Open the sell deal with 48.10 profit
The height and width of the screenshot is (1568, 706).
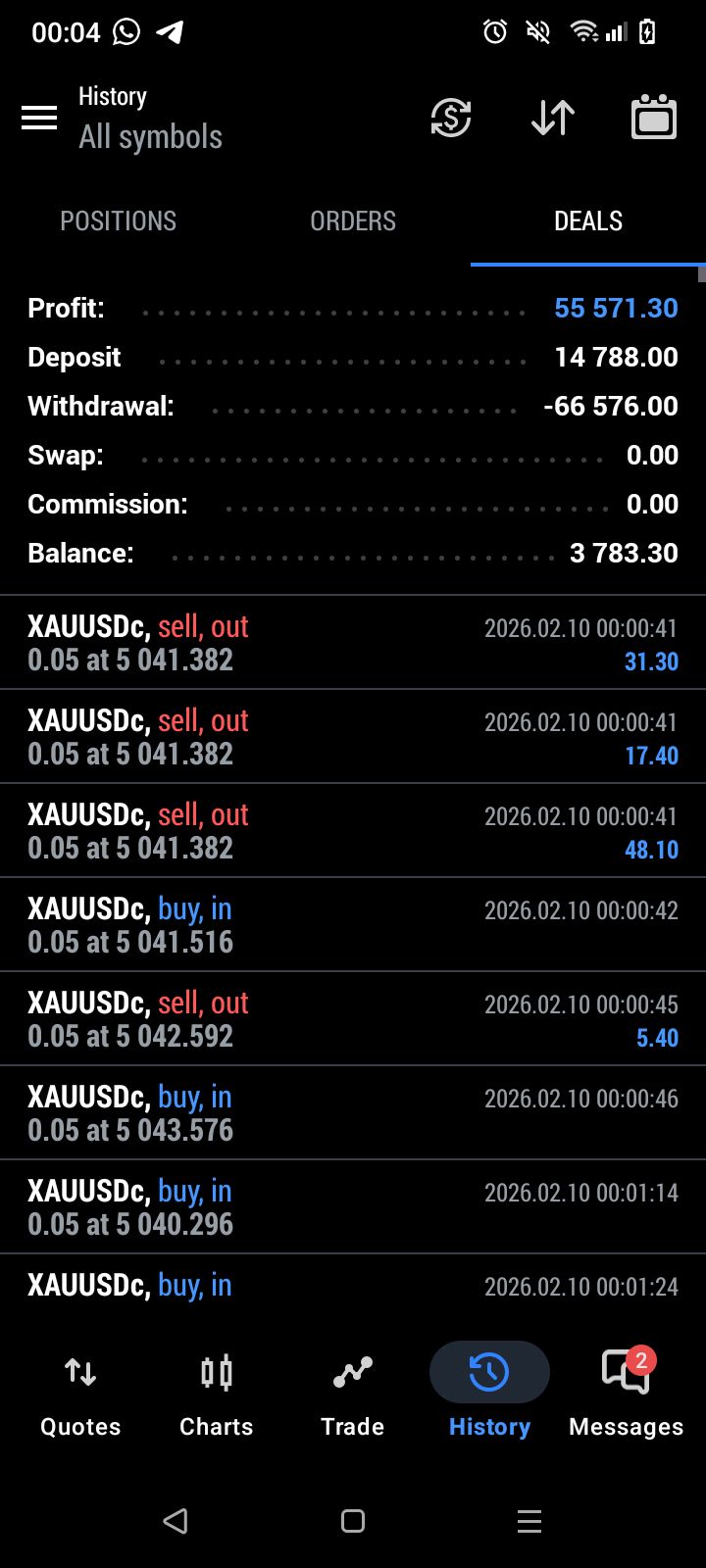click(353, 831)
